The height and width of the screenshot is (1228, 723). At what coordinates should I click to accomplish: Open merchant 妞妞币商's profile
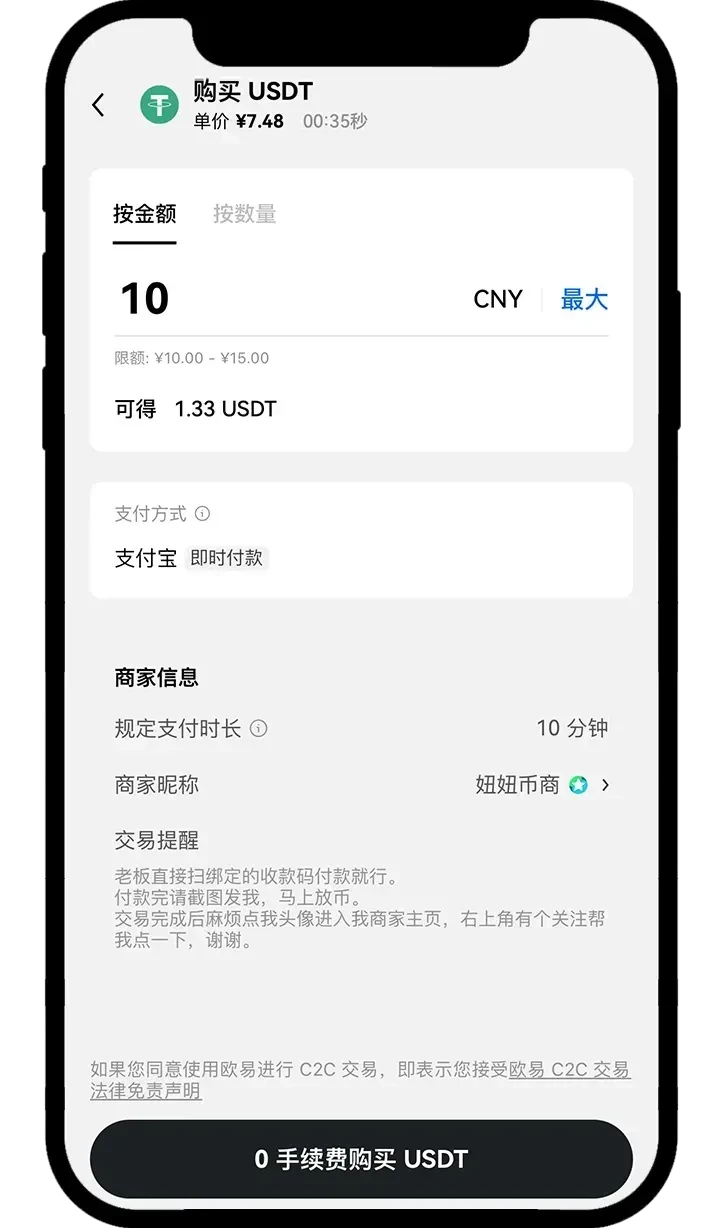[545, 785]
